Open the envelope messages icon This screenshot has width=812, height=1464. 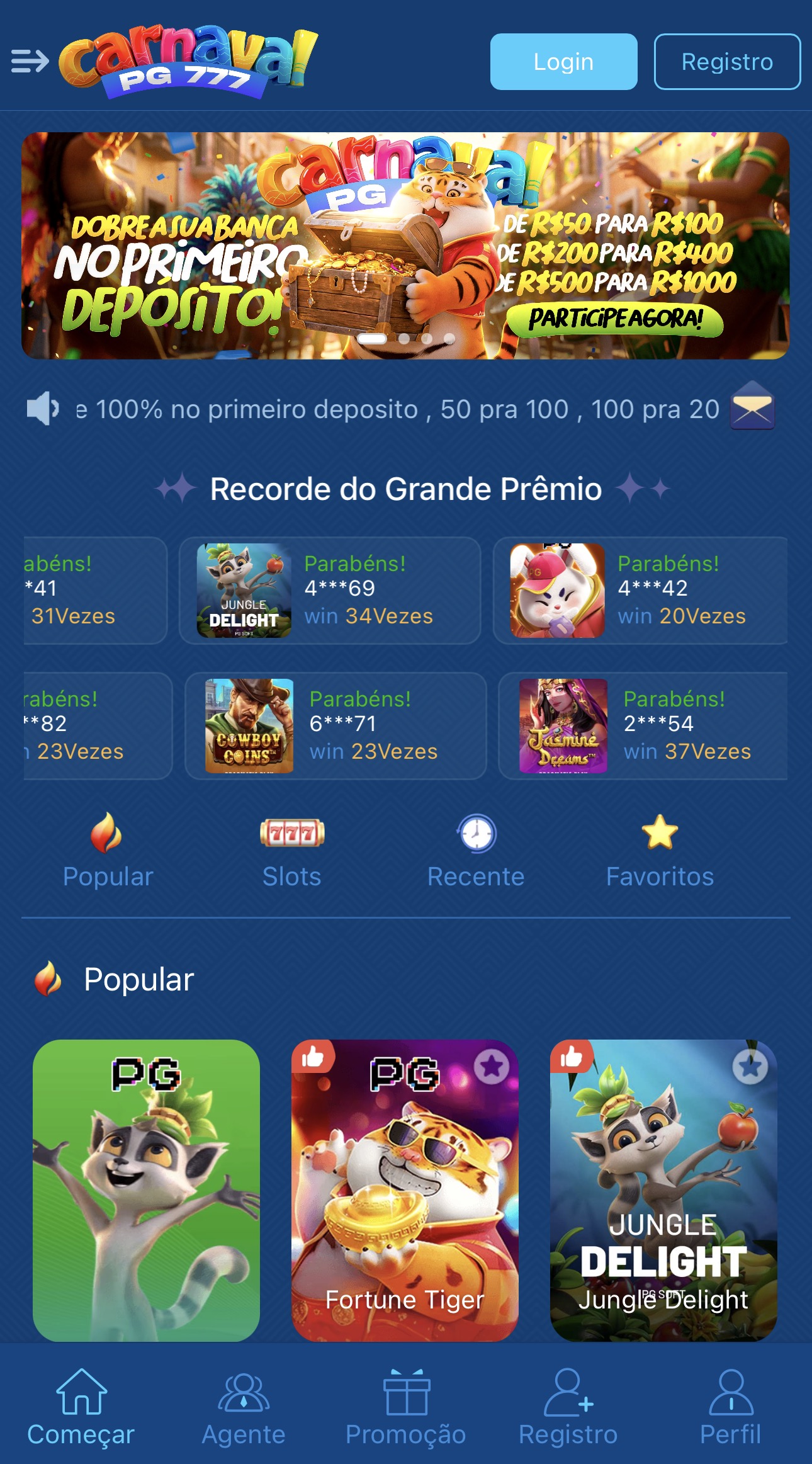pos(752,407)
